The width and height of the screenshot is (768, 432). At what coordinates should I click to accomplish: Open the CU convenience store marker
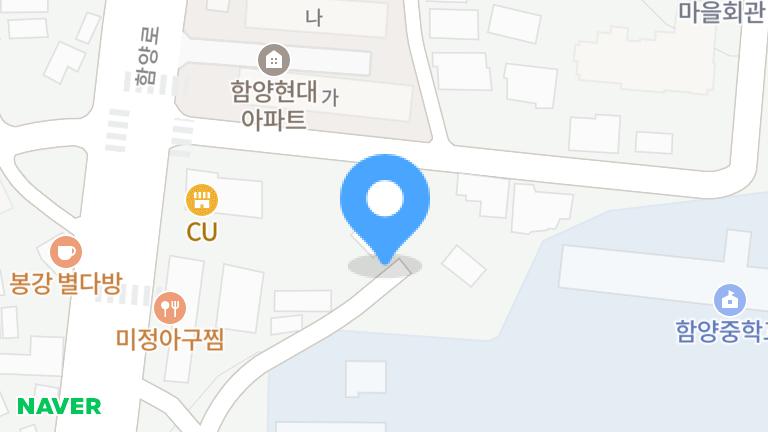(x=202, y=200)
